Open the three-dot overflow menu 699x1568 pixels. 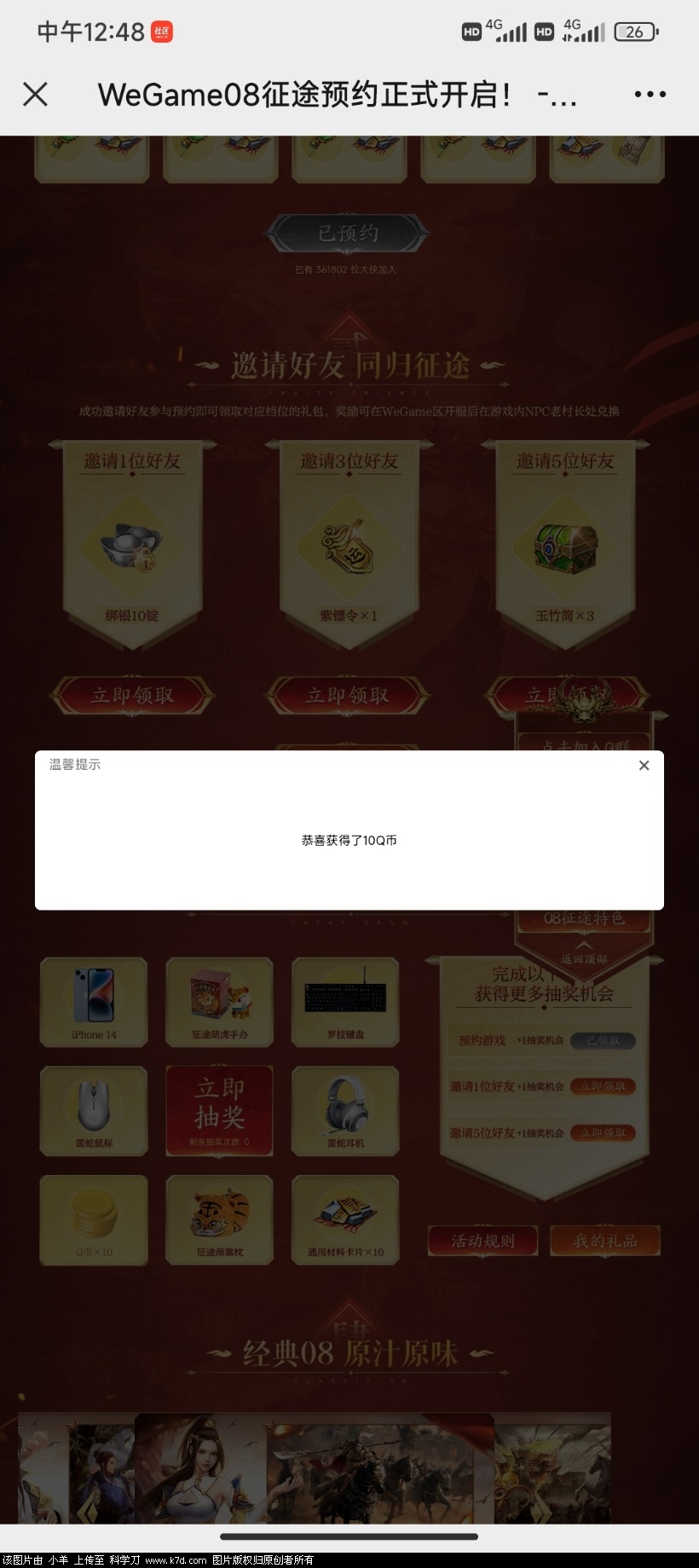tap(650, 95)
